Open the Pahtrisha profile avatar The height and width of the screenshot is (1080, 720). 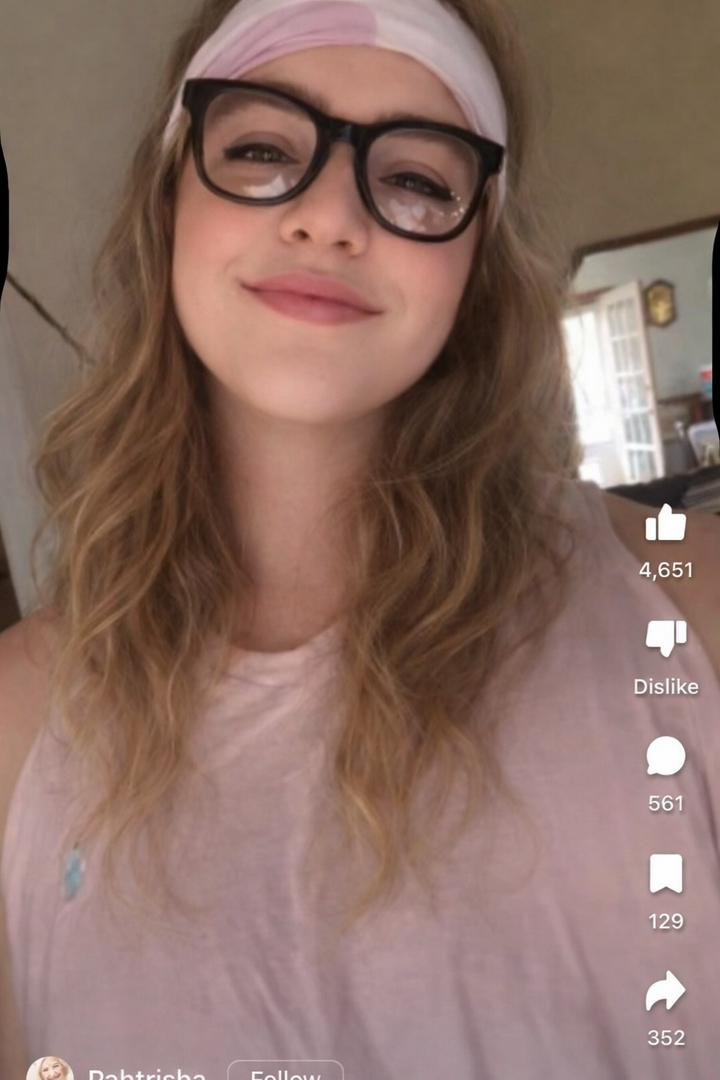pyautogui.click(x=49, y=1070)
